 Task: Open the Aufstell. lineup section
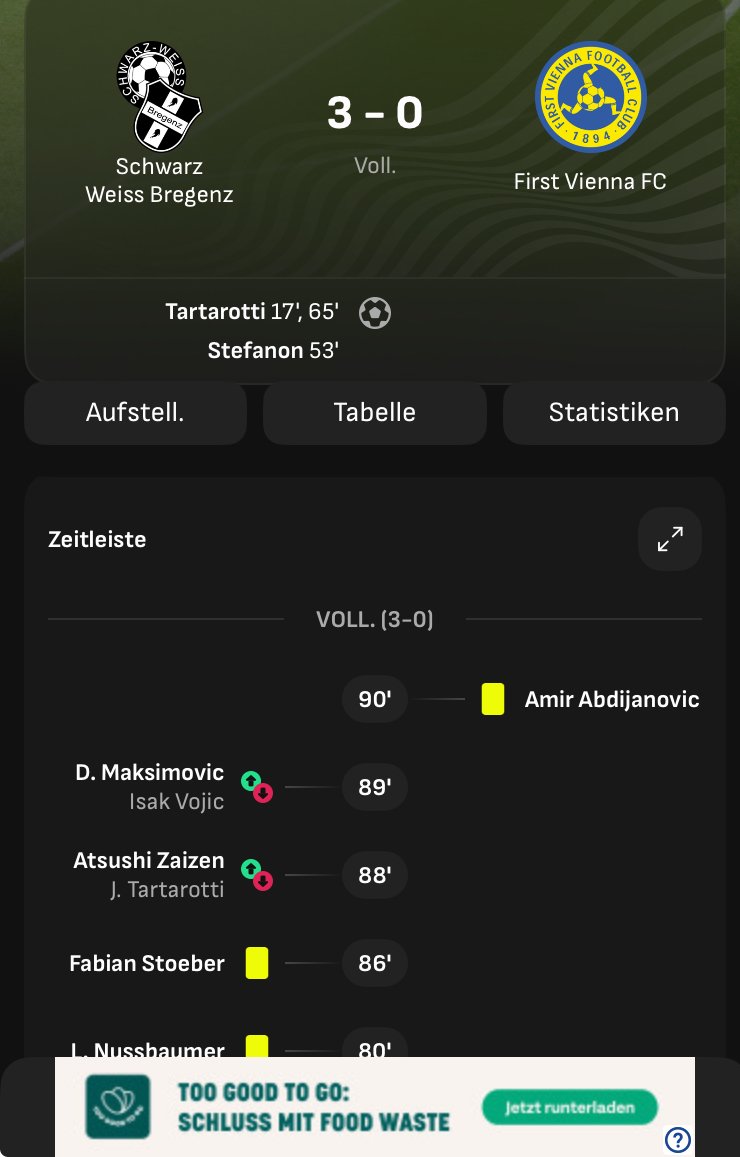pos(135,413)
